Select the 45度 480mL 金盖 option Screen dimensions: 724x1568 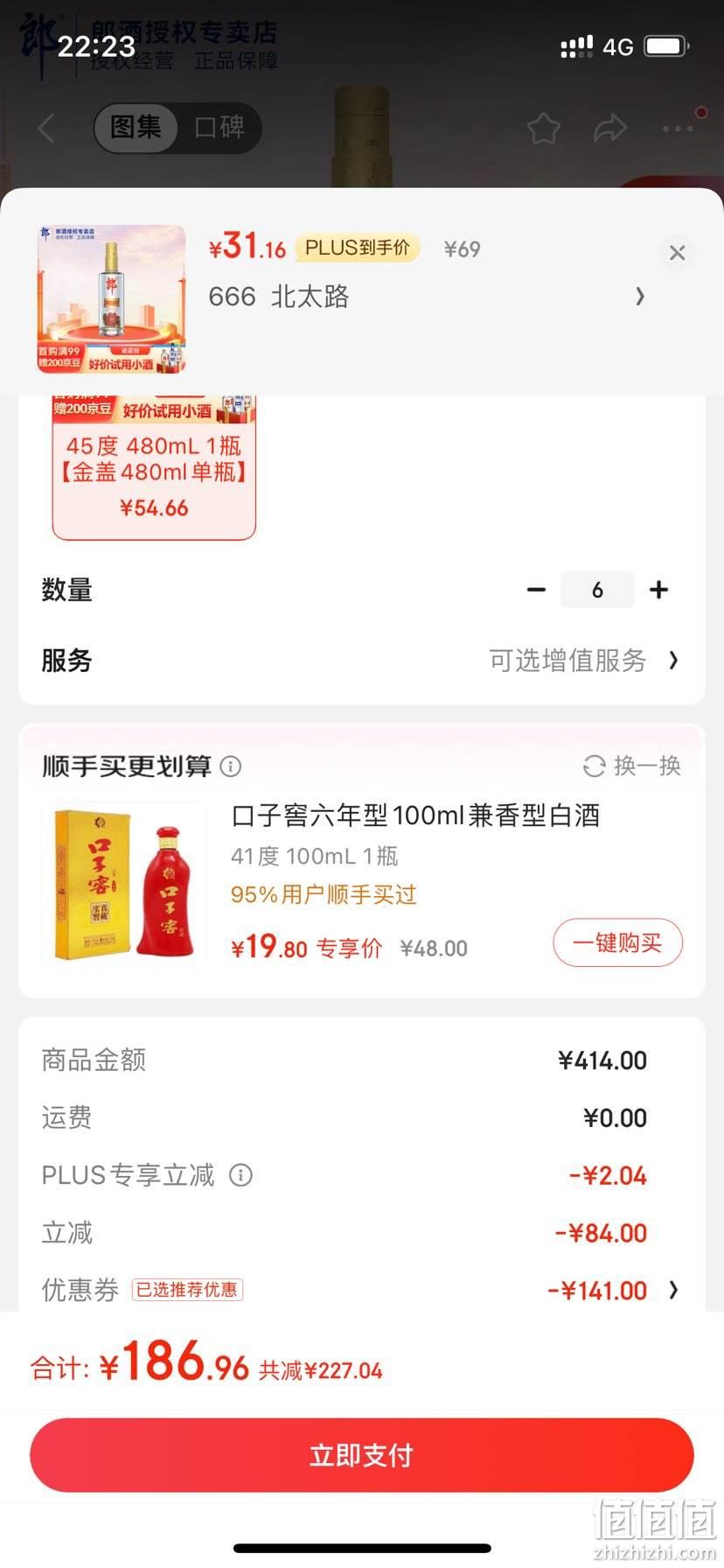[x=154, y=467]
